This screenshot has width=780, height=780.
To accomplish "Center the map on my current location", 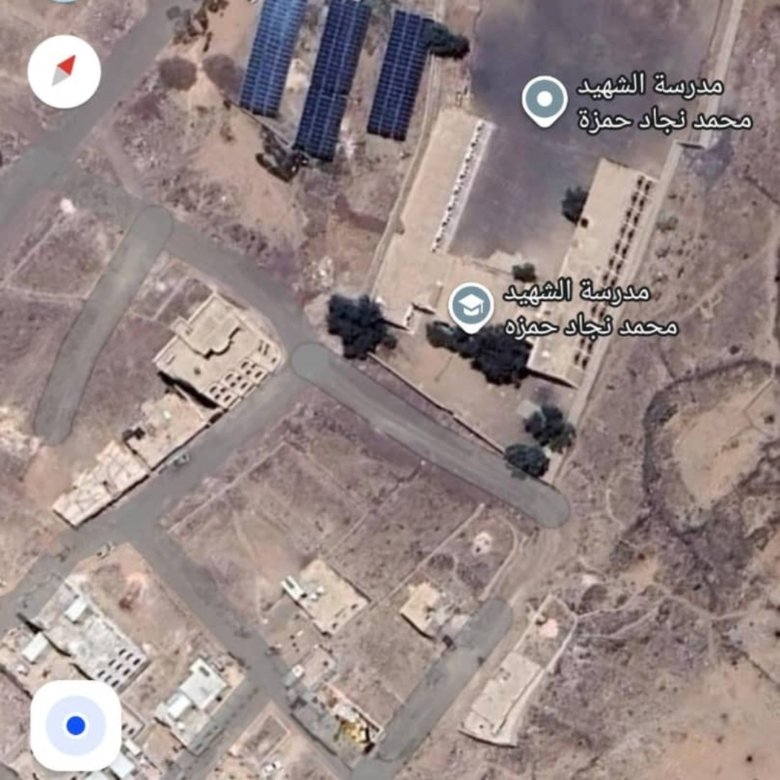I will [75, 725].
